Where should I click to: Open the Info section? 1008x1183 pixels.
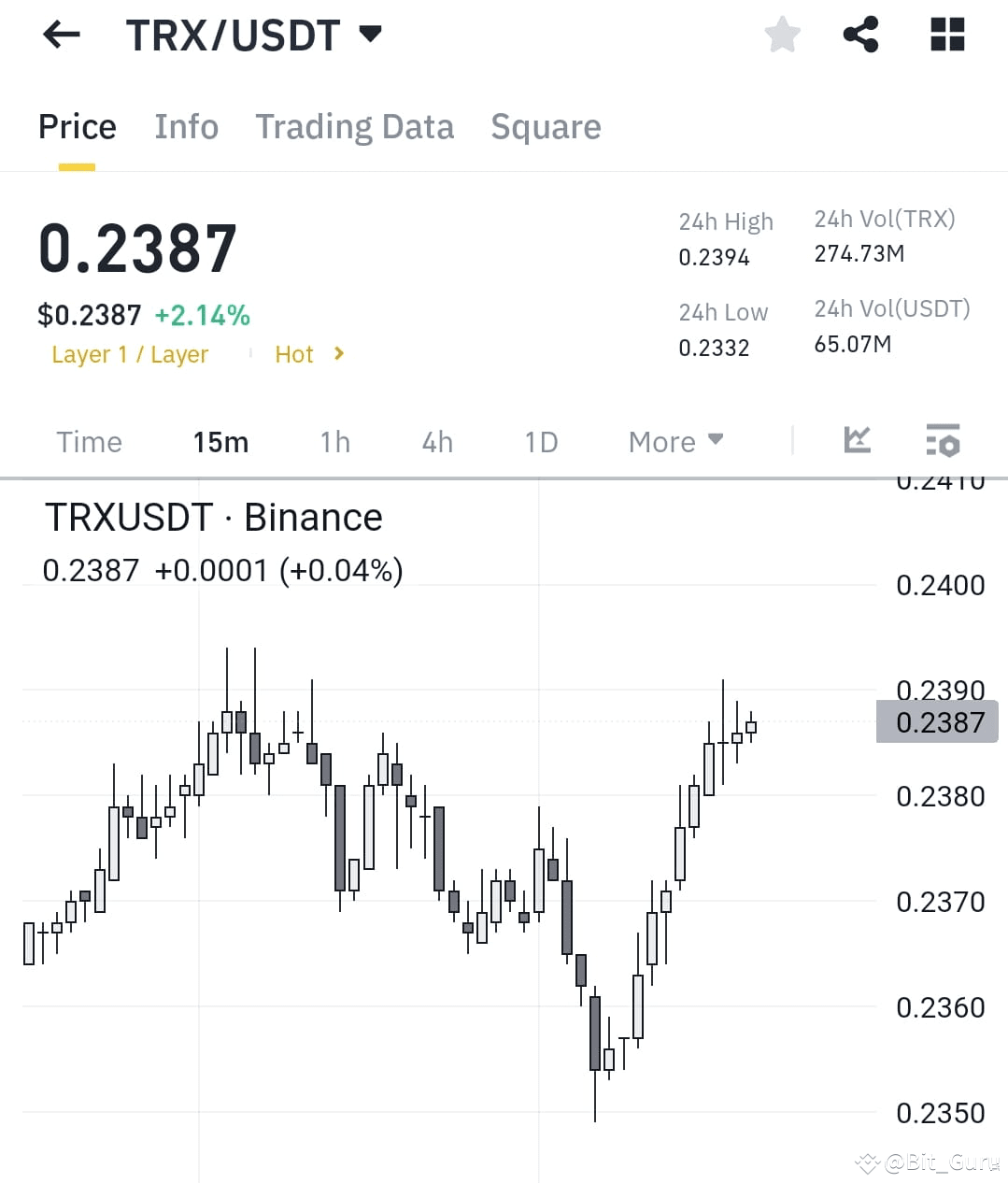(186, 127)
